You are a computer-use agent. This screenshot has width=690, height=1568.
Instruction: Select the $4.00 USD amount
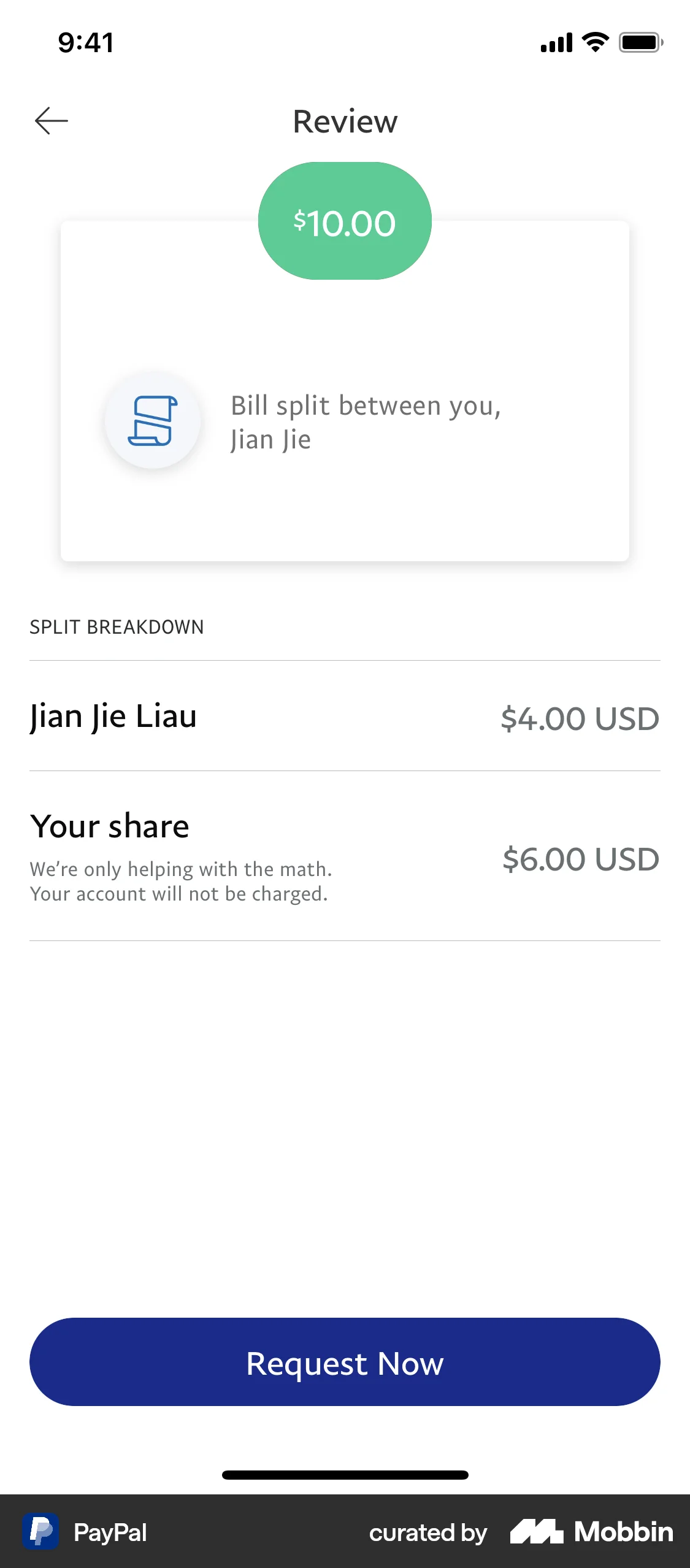(580, 718)
